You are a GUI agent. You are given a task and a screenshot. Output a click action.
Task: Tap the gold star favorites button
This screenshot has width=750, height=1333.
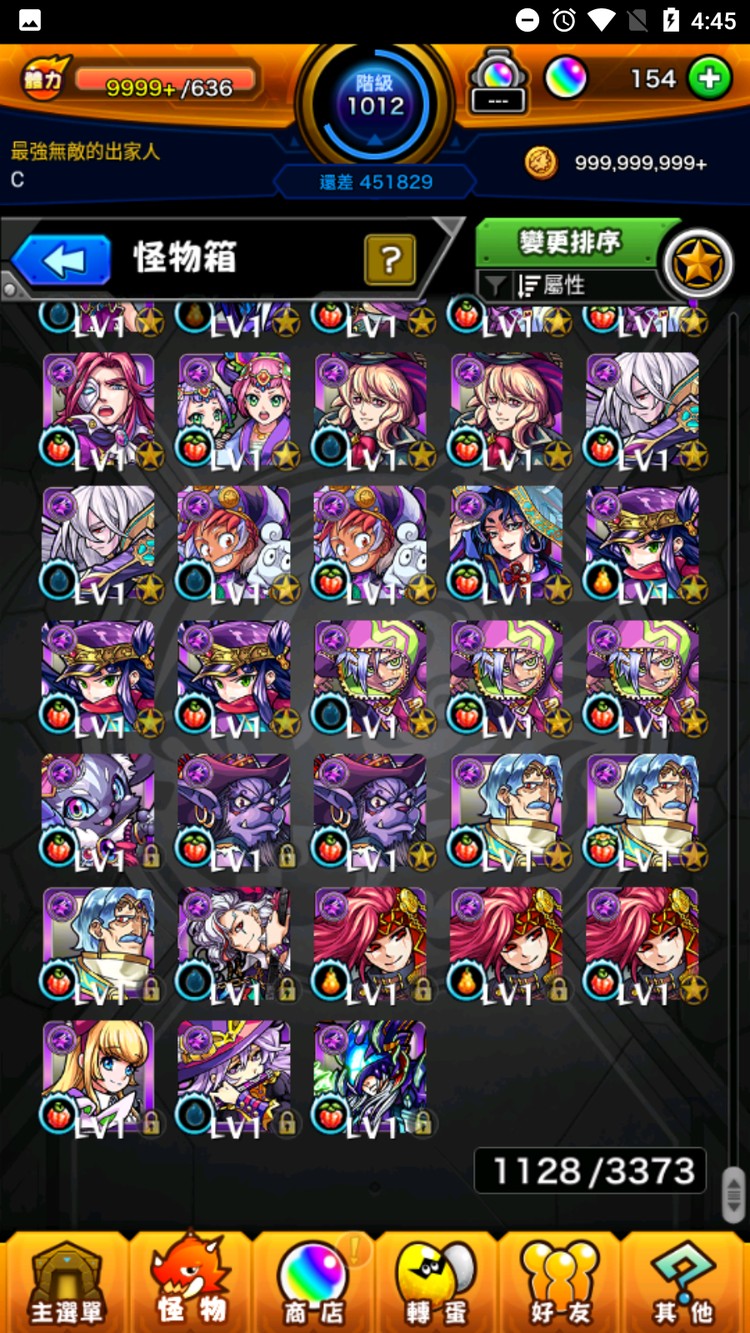click(x=698, y=266)
